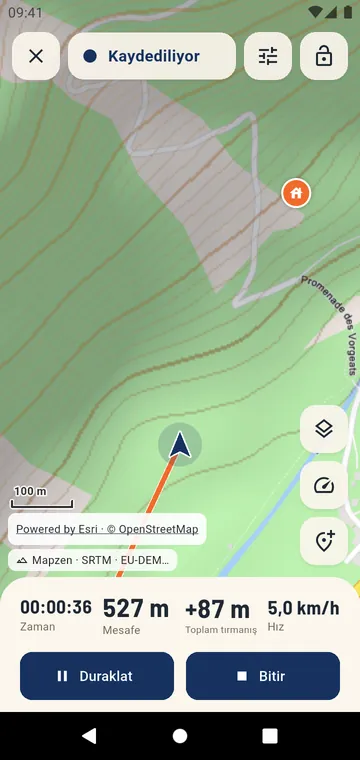Open the recording settings sliders icon

point(268,56)
